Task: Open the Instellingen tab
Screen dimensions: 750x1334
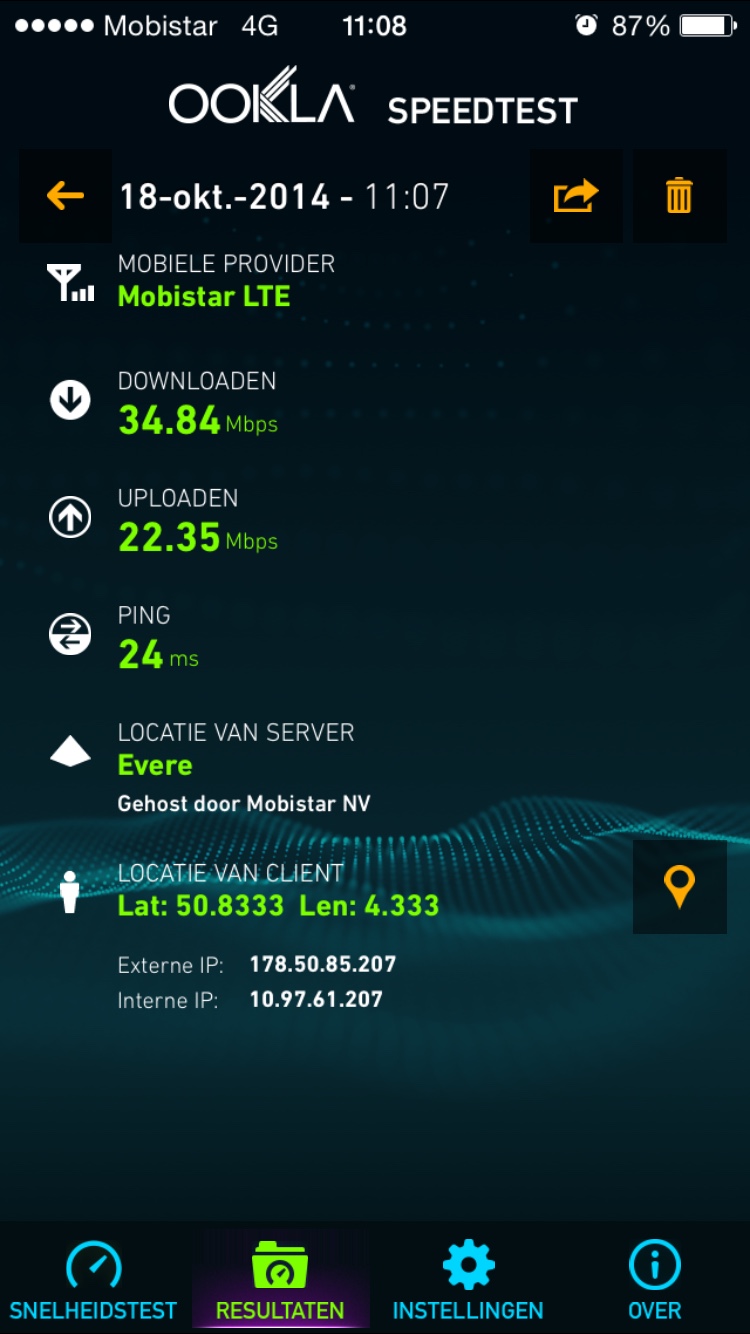Action: tap(468, 1281)
